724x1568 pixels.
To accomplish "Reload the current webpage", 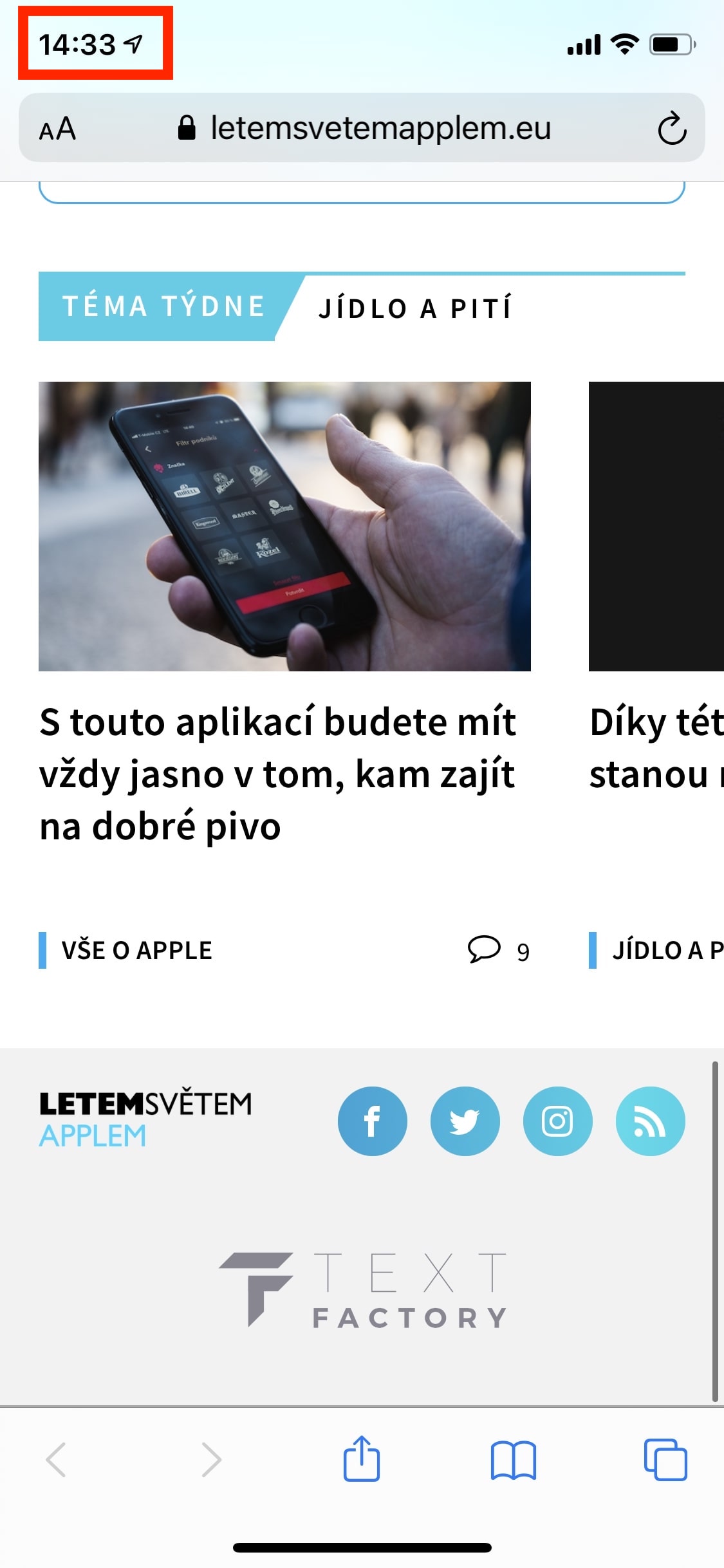I will coord(671,129).
